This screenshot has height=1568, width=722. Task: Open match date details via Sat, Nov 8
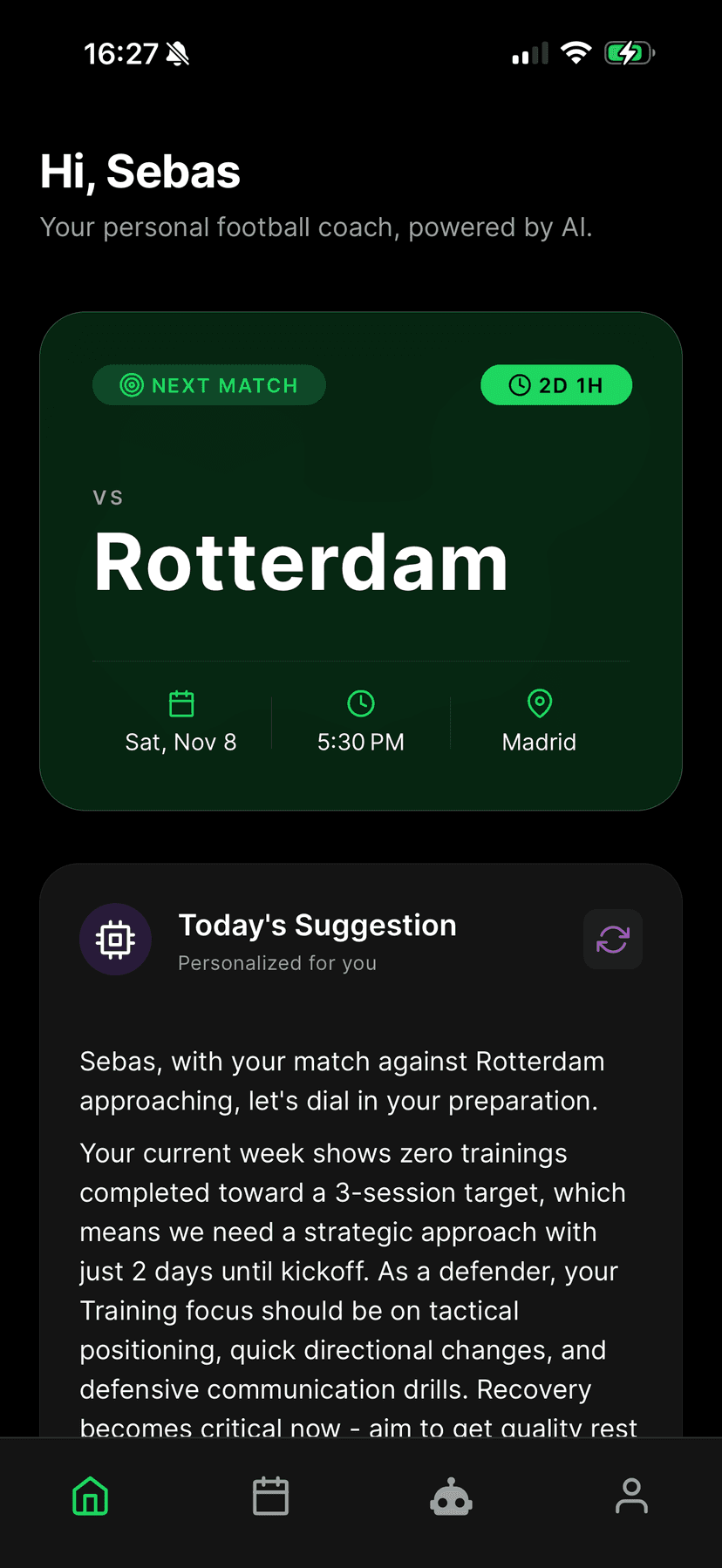[180, 742]
